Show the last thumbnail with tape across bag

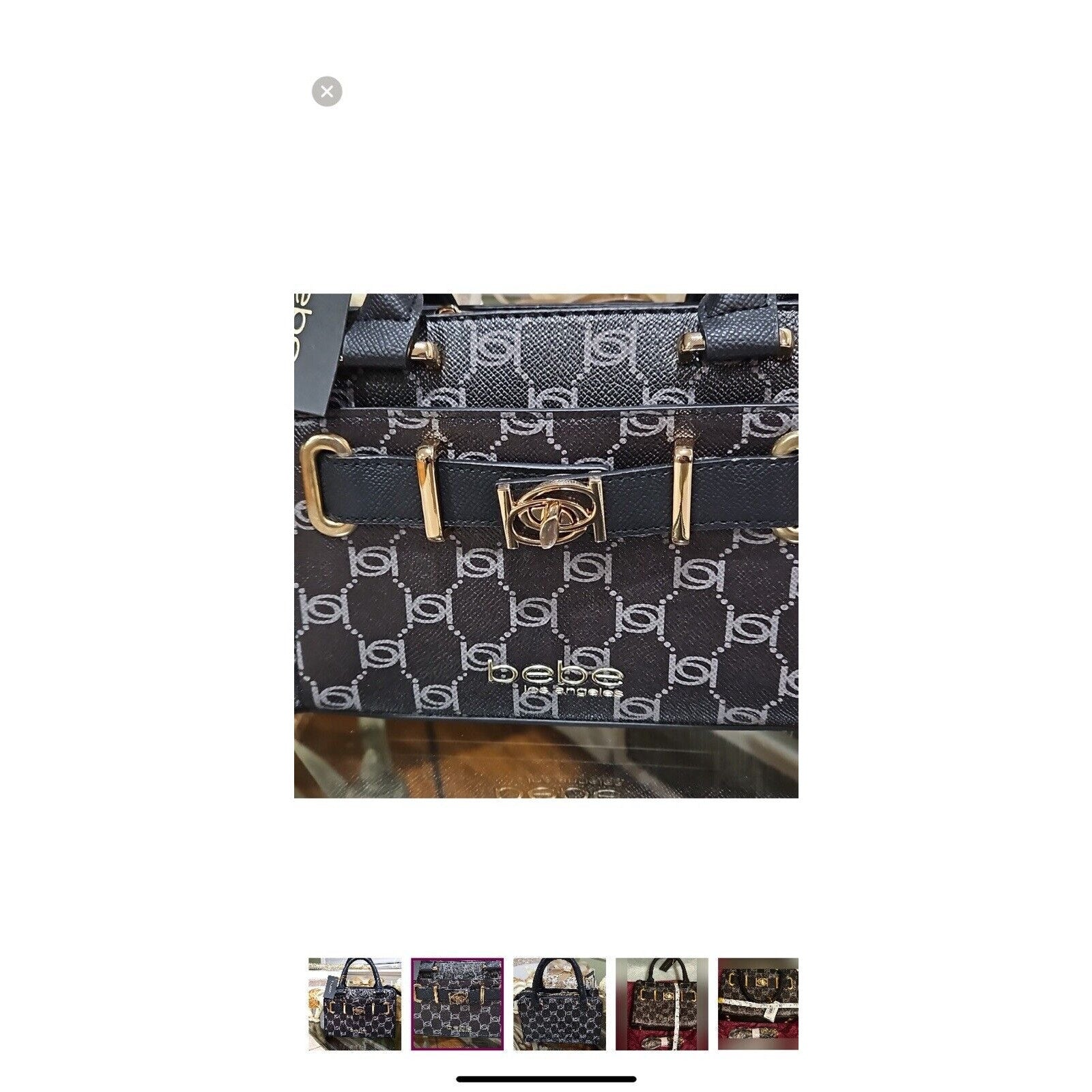click(758, 1003)
